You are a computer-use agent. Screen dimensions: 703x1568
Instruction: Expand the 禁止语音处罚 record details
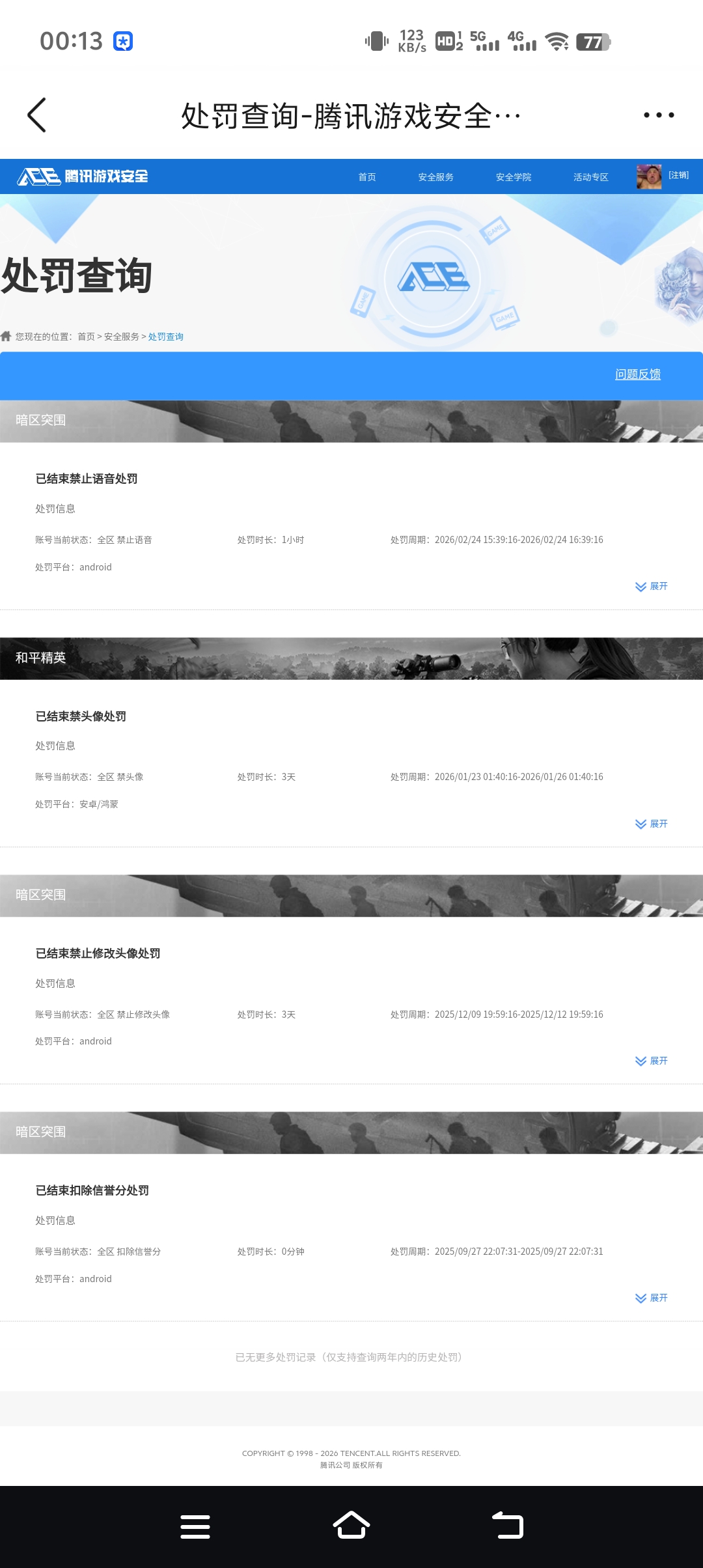click(652, 586)
